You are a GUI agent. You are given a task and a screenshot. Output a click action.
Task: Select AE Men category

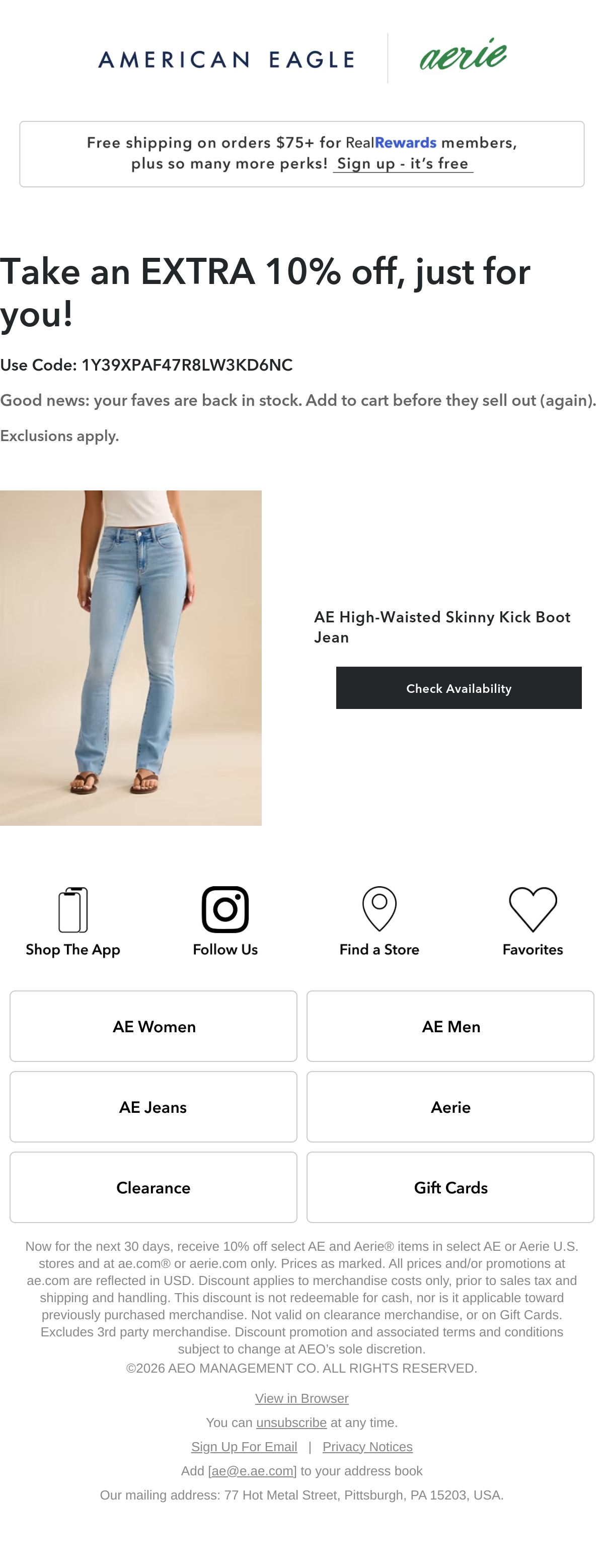click(x=450, y=1026)
